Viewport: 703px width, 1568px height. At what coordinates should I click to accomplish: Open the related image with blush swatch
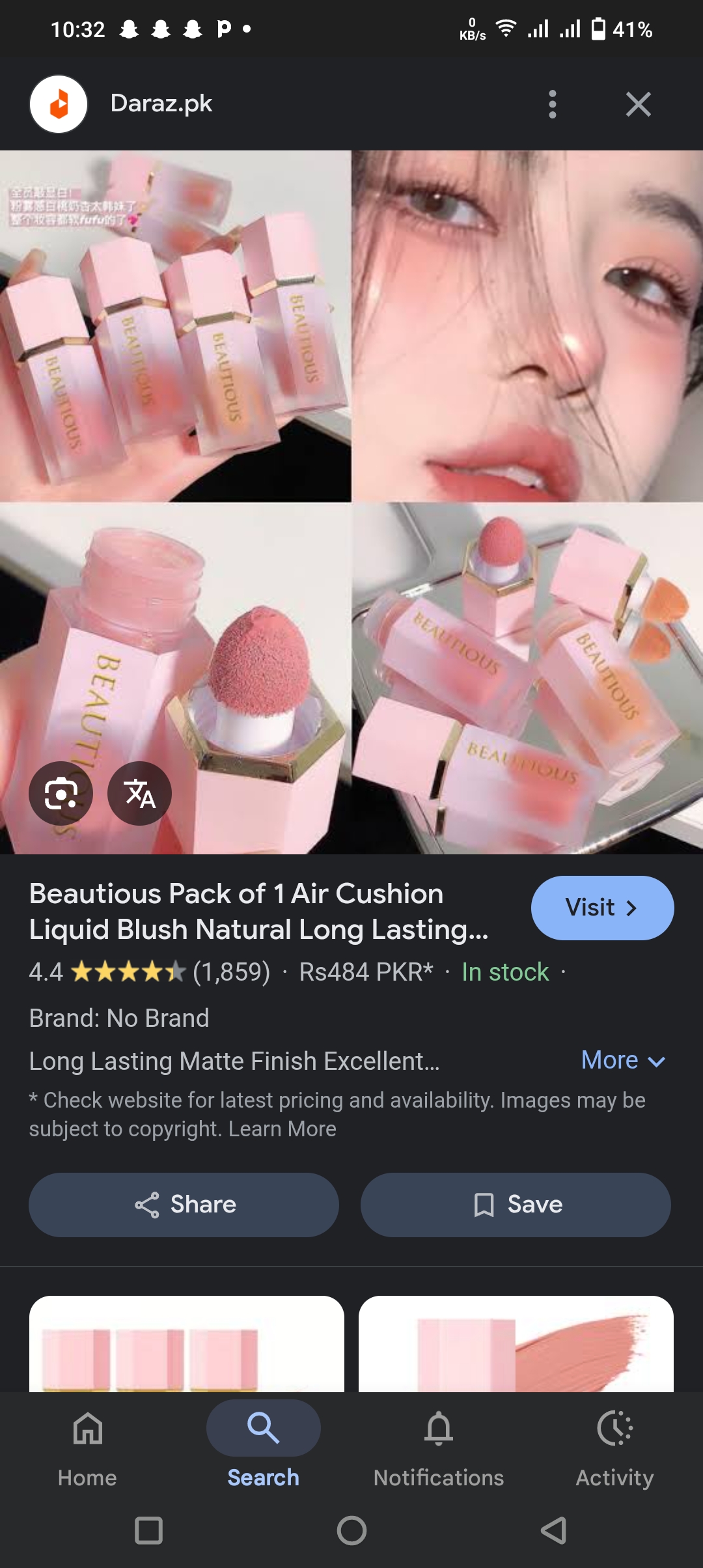(516, 1345)
